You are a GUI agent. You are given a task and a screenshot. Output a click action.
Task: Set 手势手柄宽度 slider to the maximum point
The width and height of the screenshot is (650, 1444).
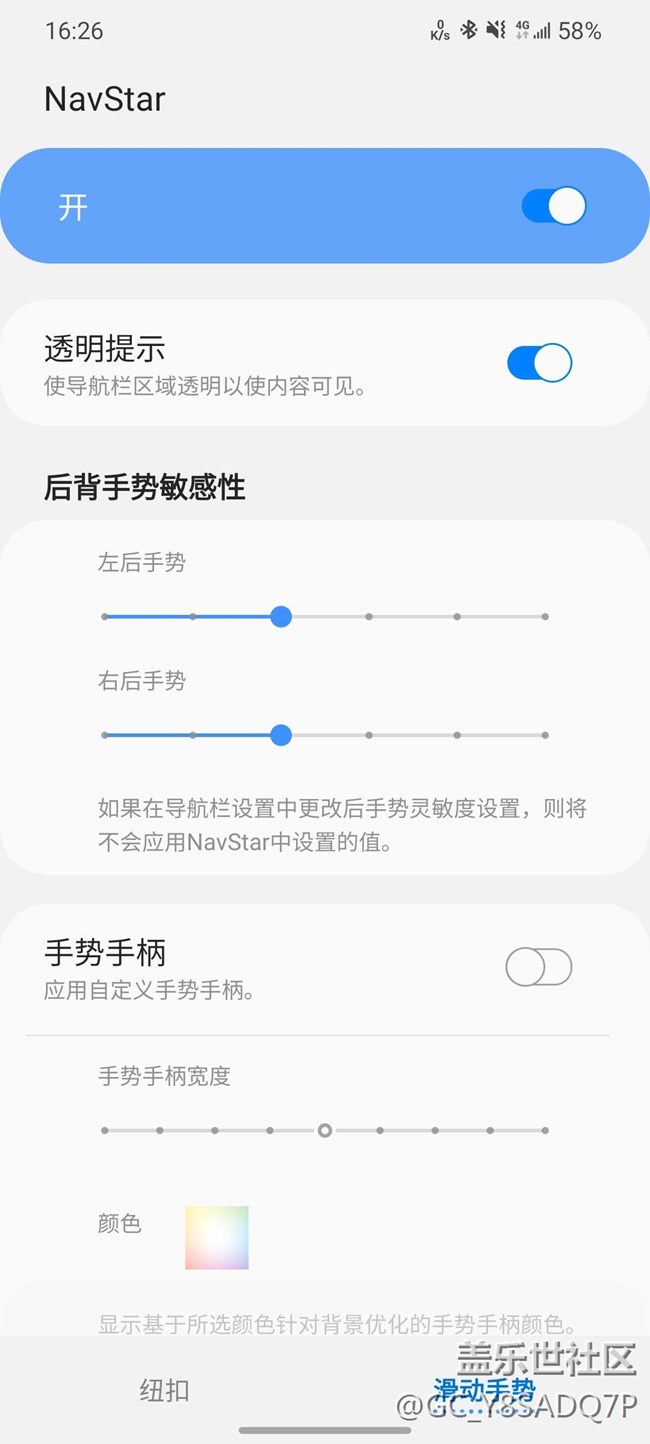click(x=545, y=1130)
